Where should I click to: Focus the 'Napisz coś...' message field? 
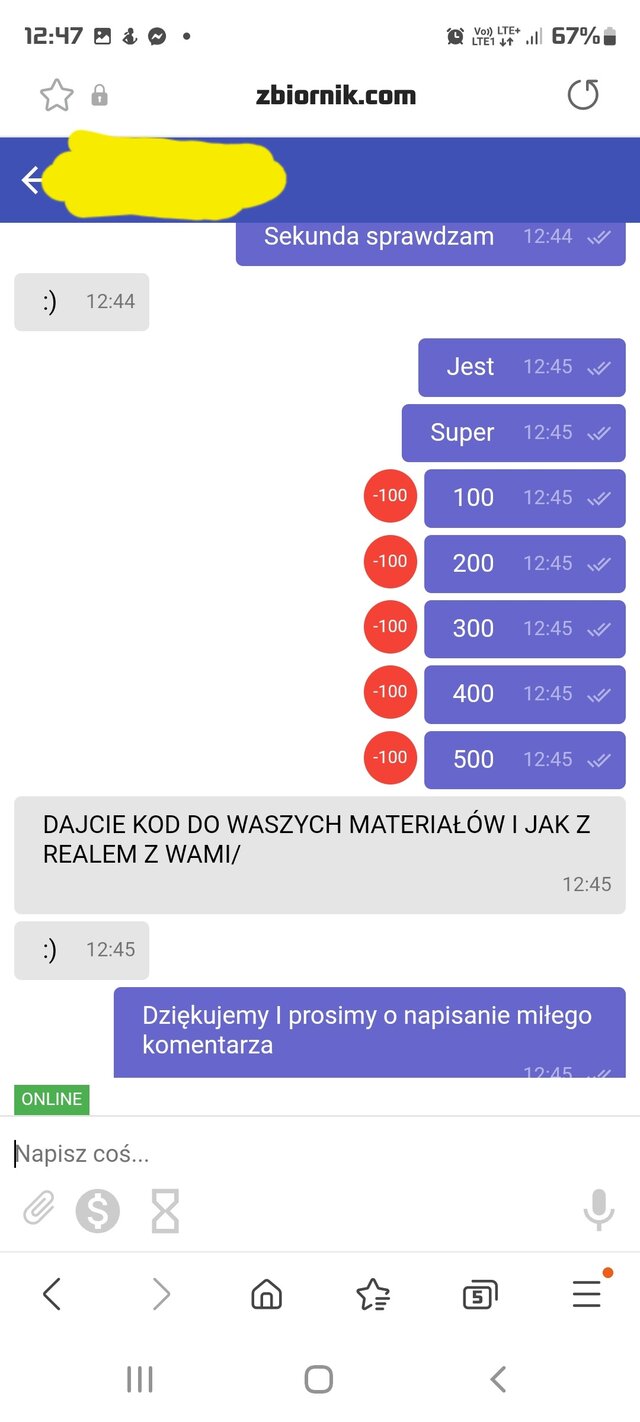[x=300, y=1154]
